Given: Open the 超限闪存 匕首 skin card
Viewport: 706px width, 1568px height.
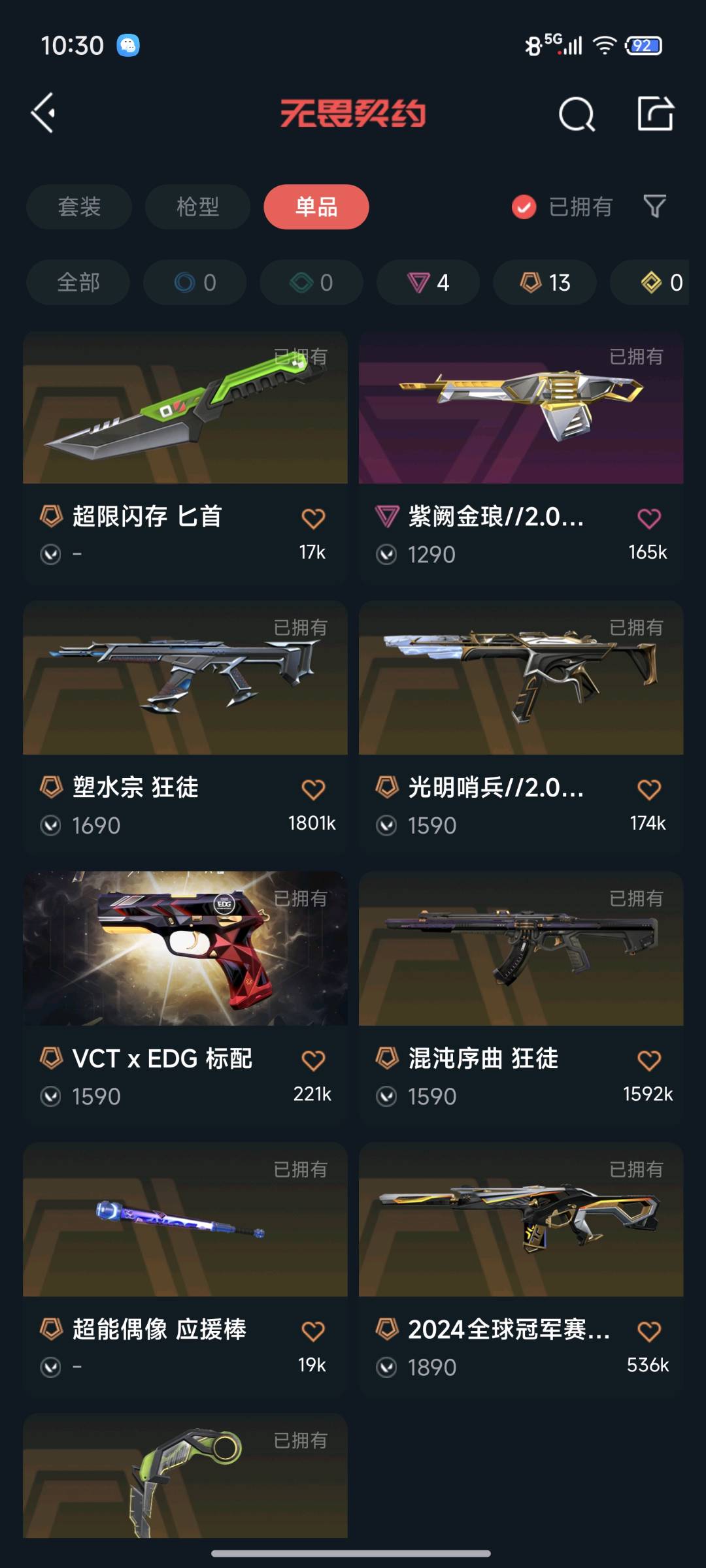Looking at the screenshot, I should point(185,408).
